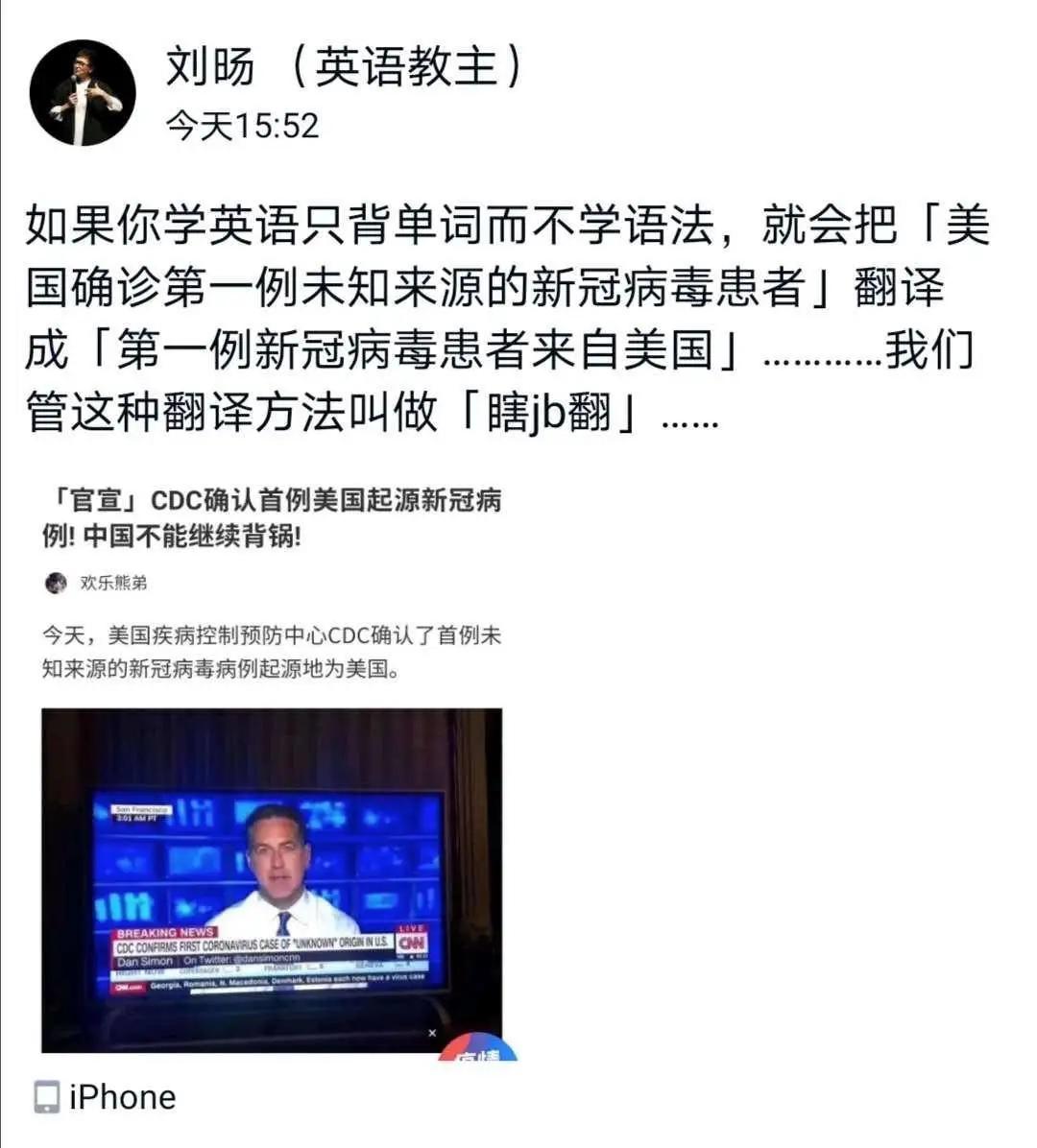Click the BREAKING NEWS banner label
1037x1148 pixels.
coord(163,932)
